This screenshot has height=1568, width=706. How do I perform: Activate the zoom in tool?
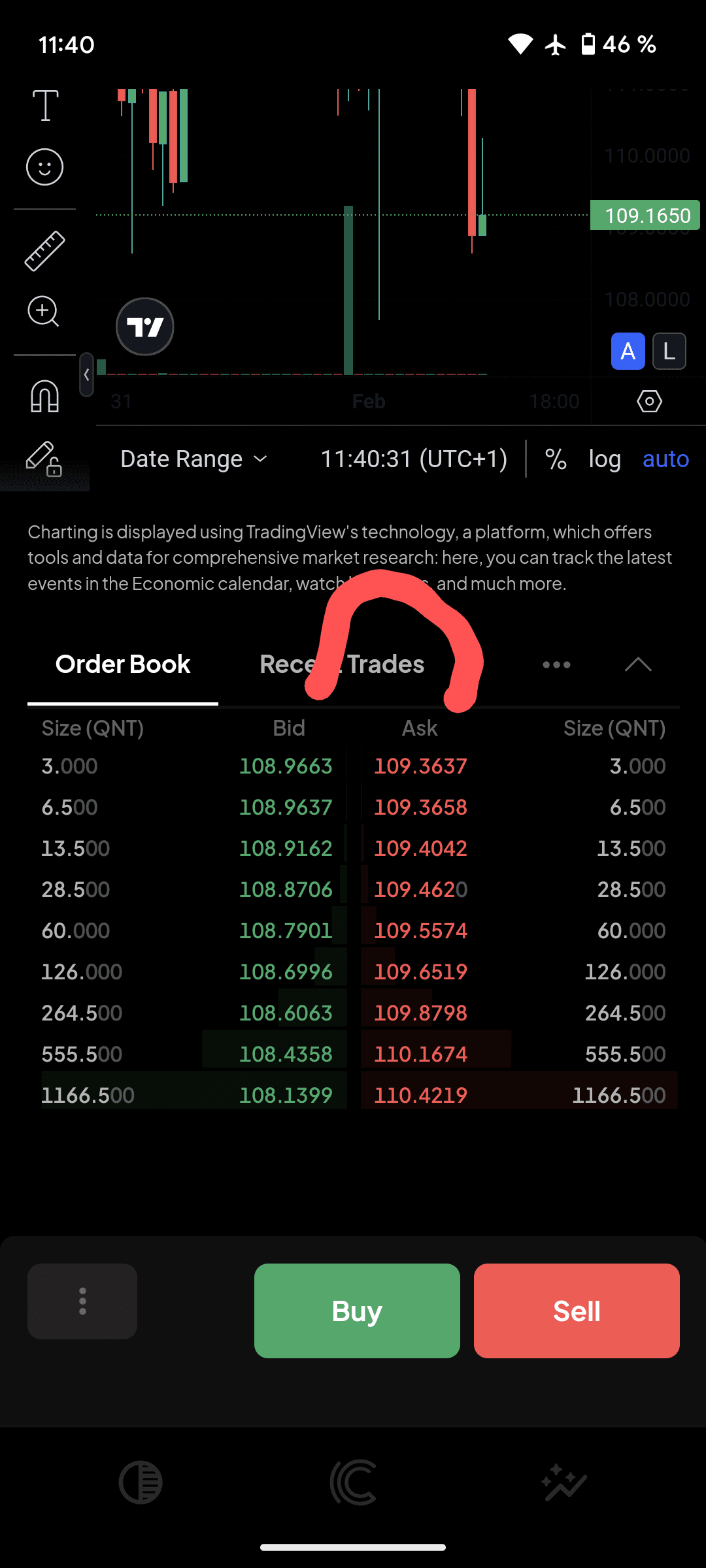44,312
